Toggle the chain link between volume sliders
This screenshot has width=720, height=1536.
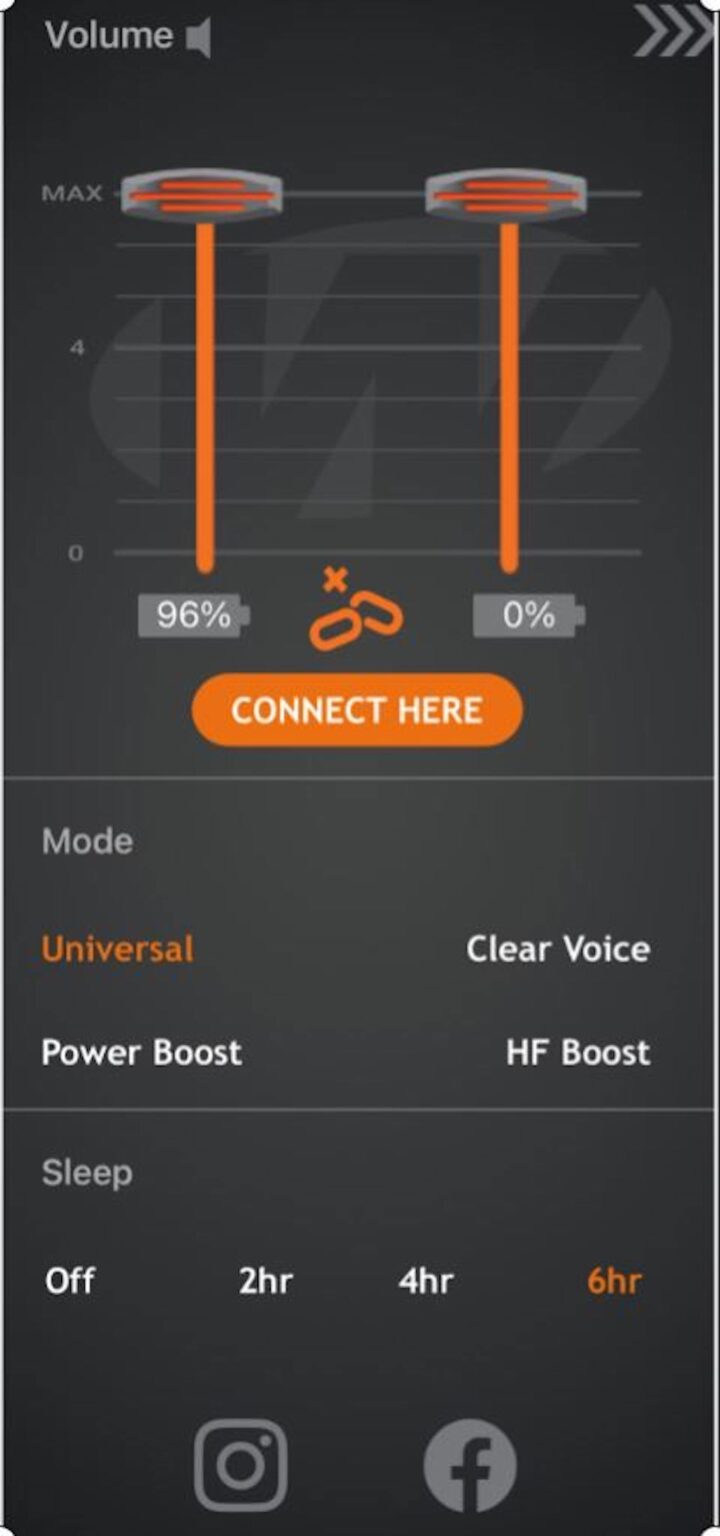point(355,610)
